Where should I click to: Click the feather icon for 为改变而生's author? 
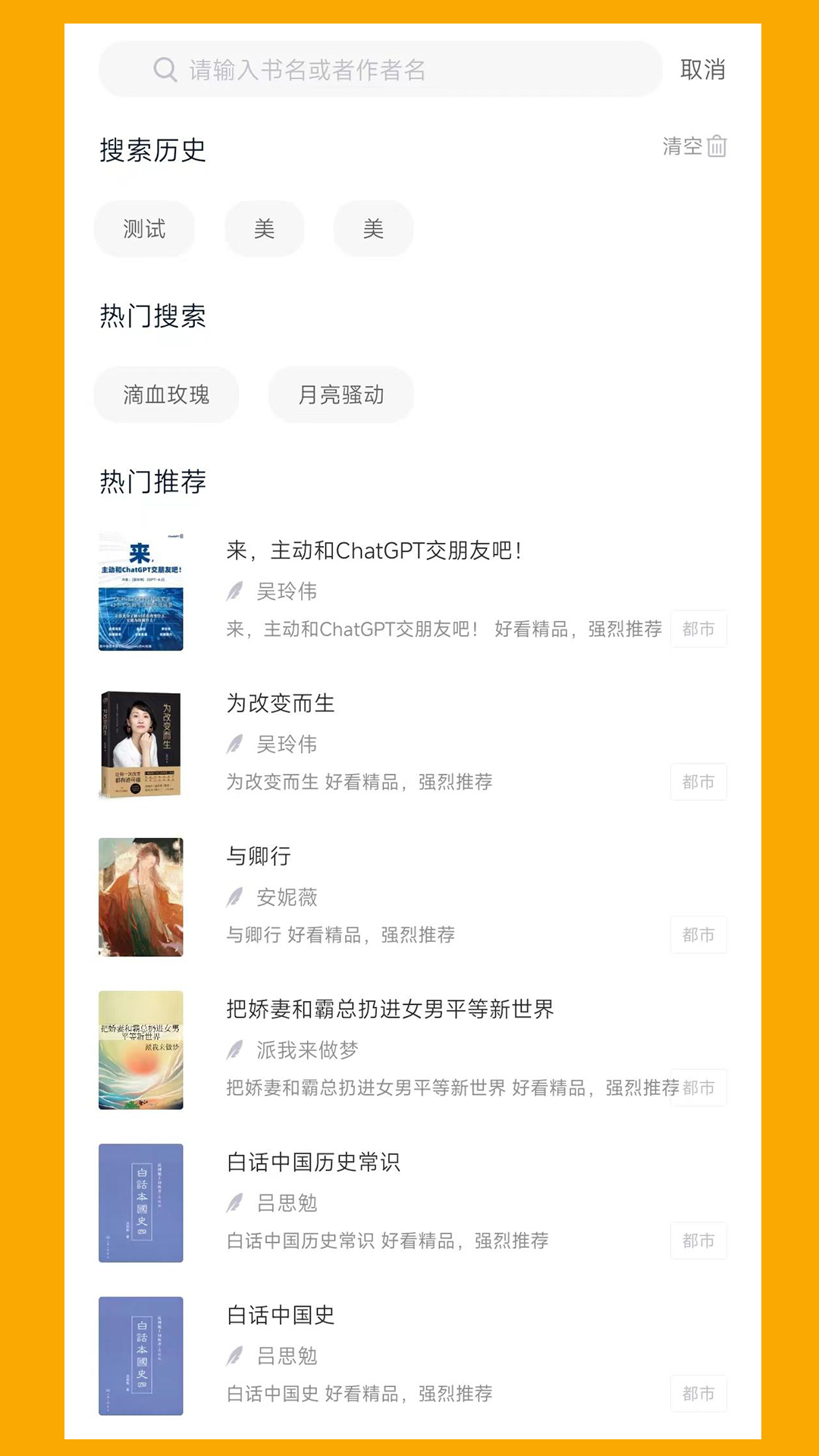click(x=236, y=745)
